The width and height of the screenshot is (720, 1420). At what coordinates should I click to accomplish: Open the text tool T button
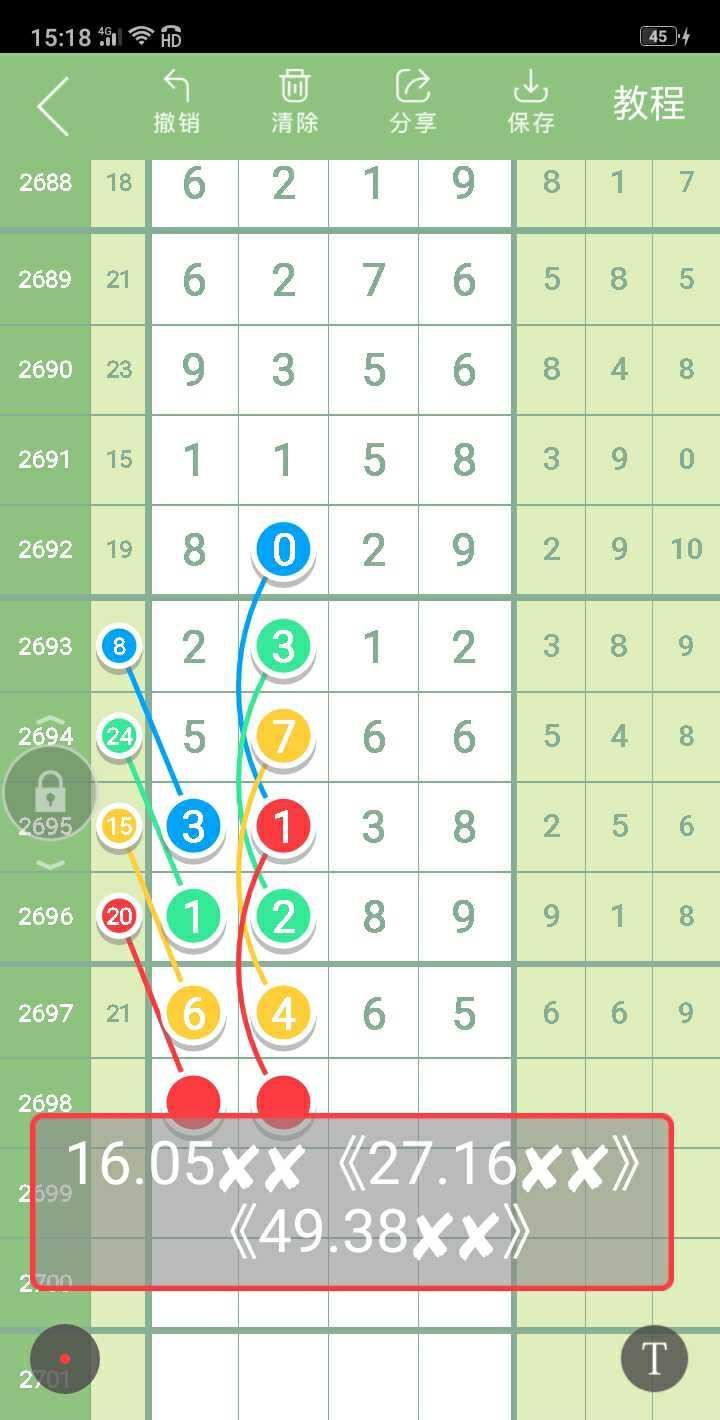654,1359
